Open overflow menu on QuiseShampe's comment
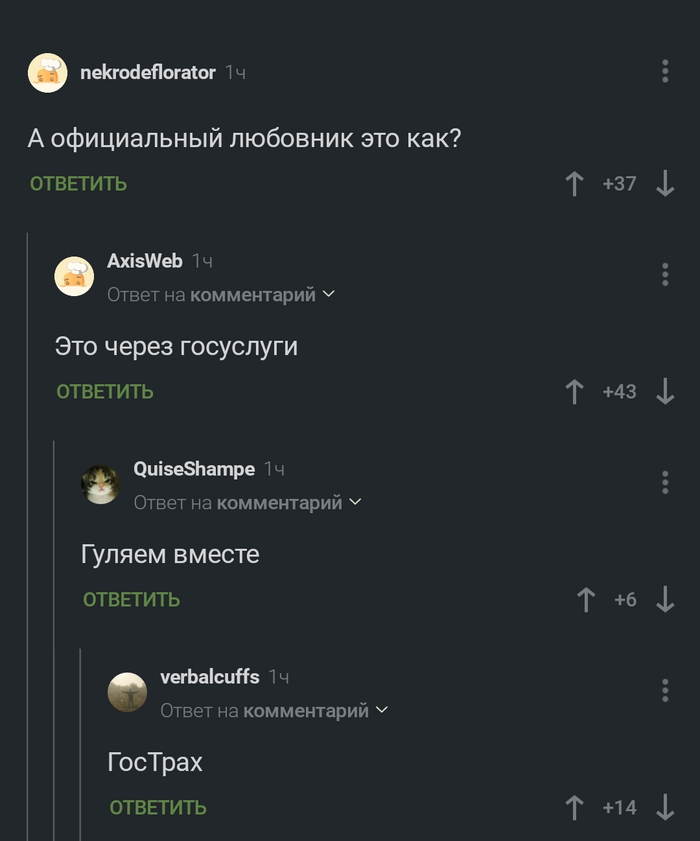700x841 pixels. pyautogui.click(x=665, y=482)
